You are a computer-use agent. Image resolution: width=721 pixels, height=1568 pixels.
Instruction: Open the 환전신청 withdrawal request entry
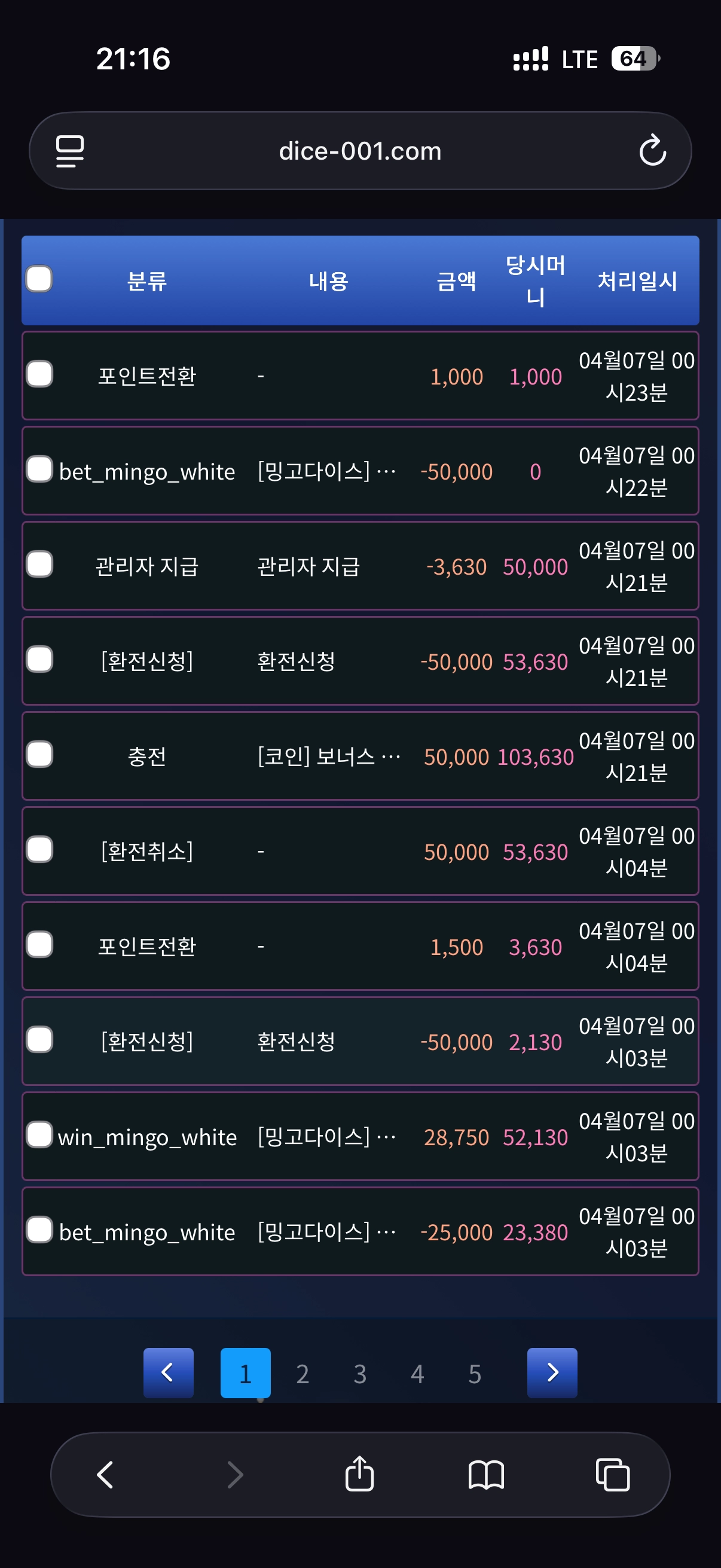146,661
